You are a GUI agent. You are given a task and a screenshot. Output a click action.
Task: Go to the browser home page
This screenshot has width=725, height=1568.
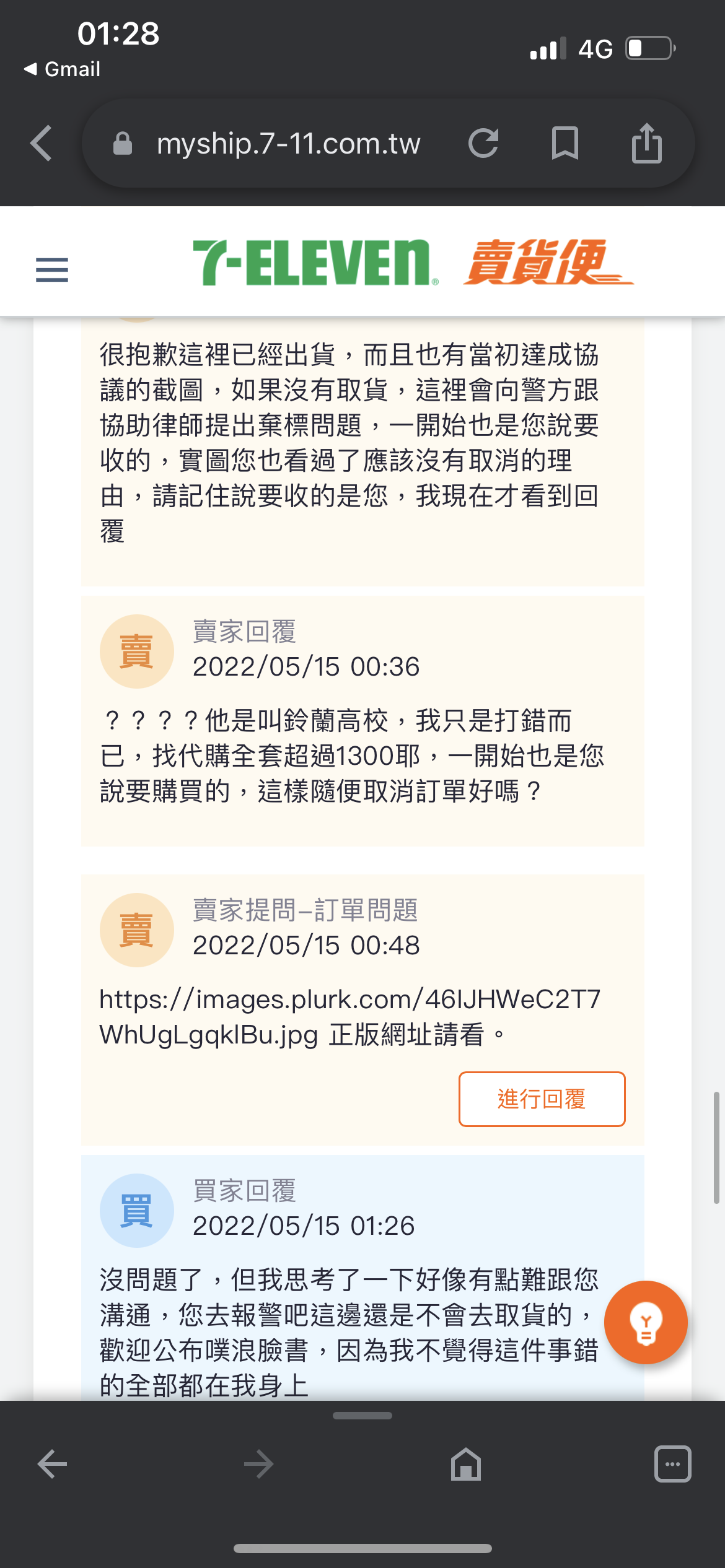coord(466,1464)
